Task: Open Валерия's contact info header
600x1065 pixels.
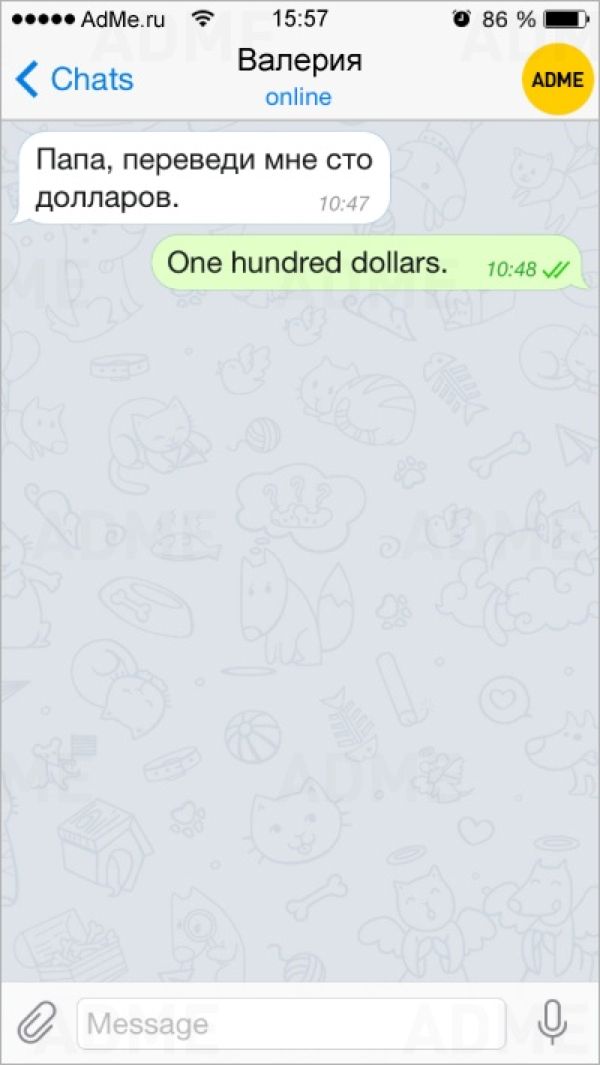Action: click(x=299, y=76)
